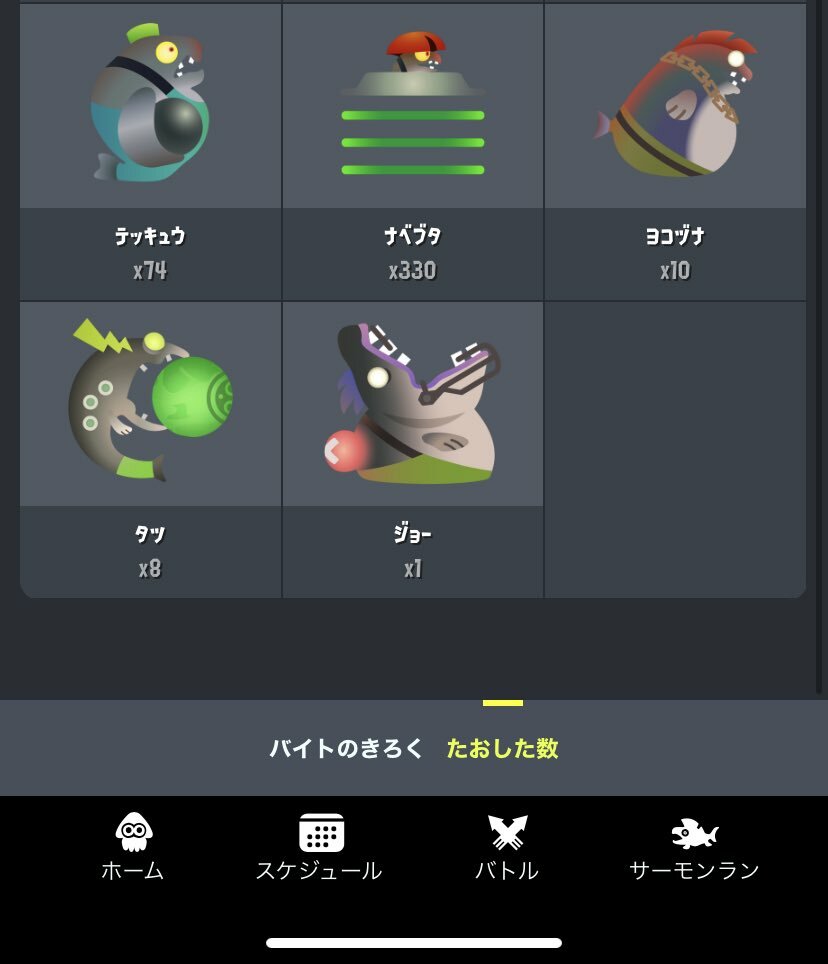The image size is (828, 964).
Task: Go to the バトル tab
Action: 507,847
